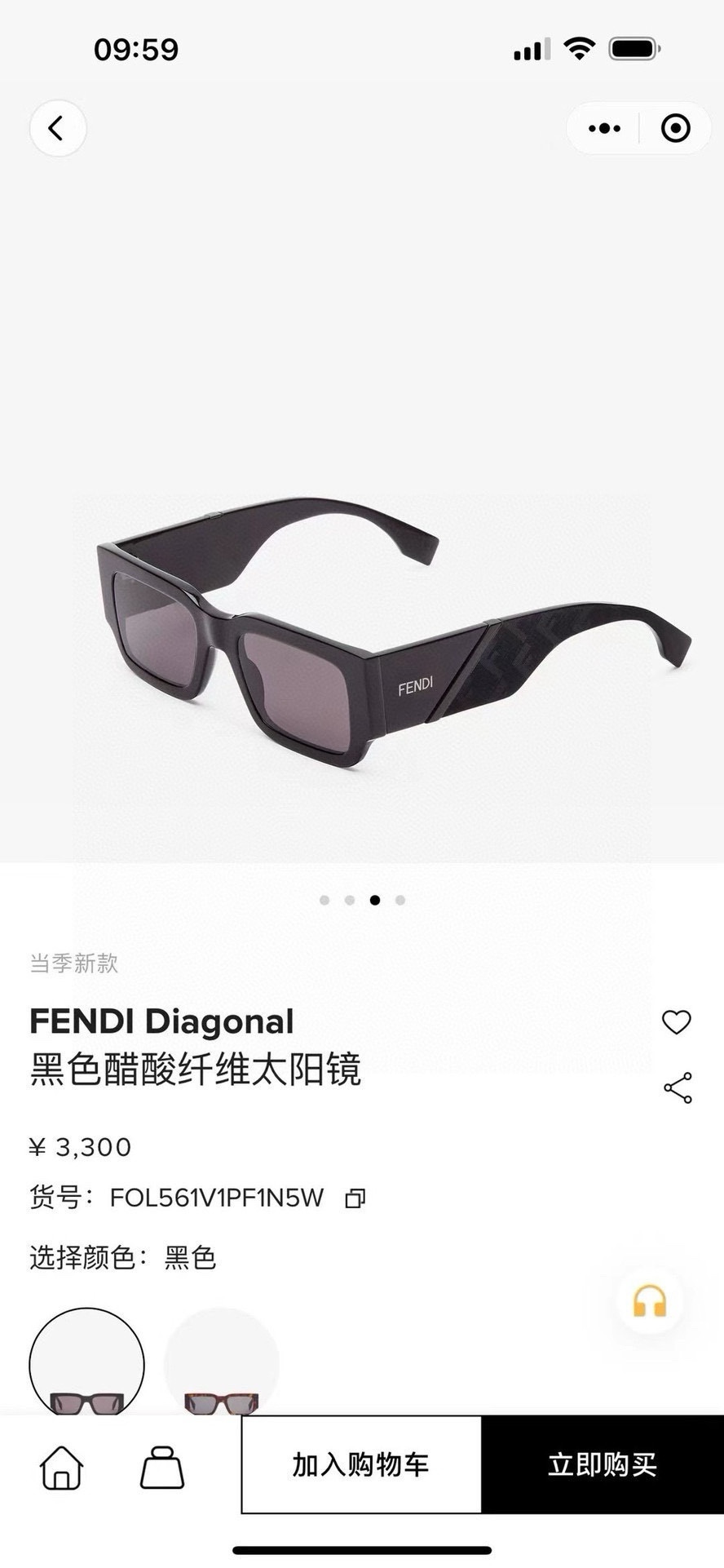Close the mini program with the circle icon

pyautogui.click(x=675, y=128)
